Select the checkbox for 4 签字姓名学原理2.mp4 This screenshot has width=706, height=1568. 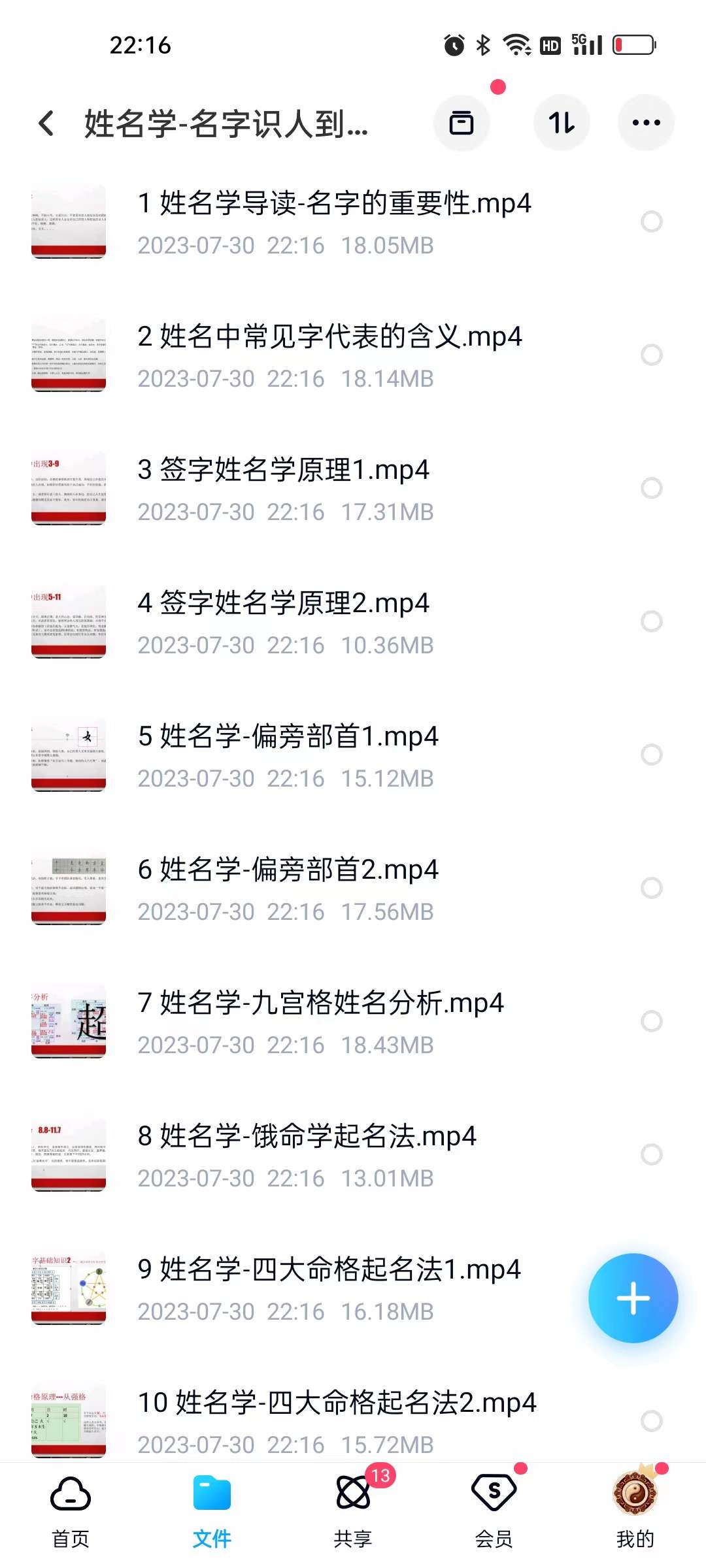click(652, 621)
